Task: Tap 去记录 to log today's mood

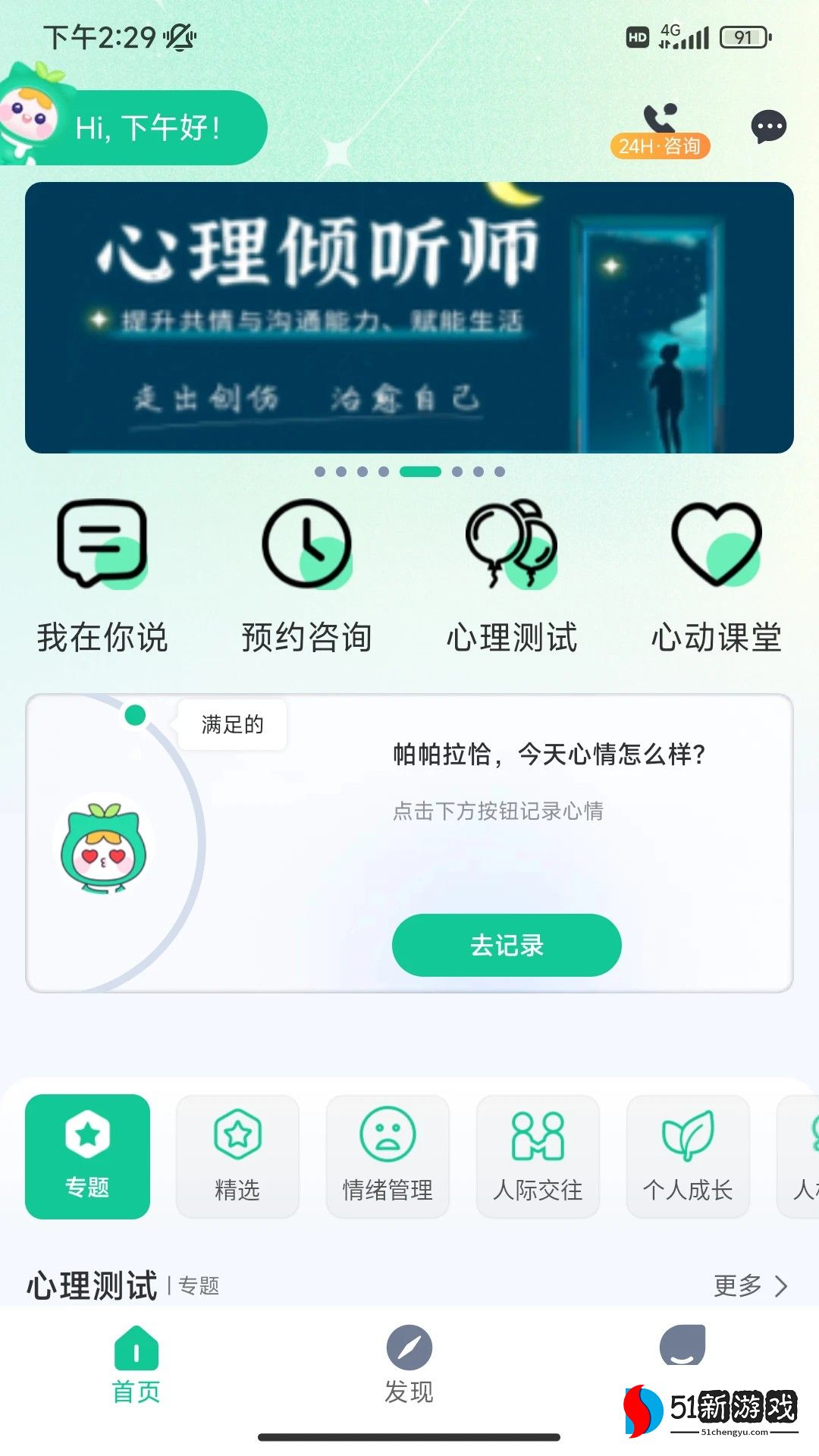Action: coord(507,945)
